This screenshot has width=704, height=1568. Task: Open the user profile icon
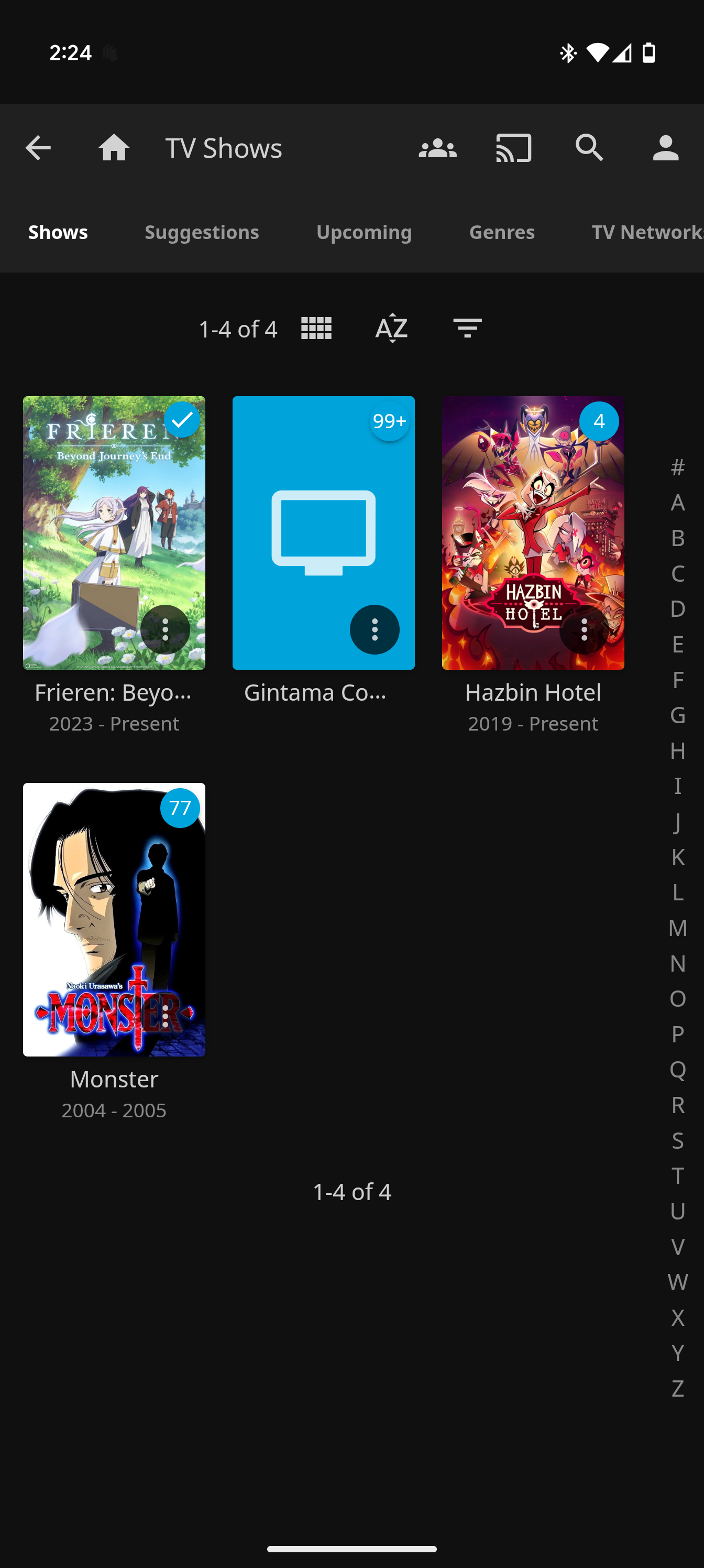666,148
